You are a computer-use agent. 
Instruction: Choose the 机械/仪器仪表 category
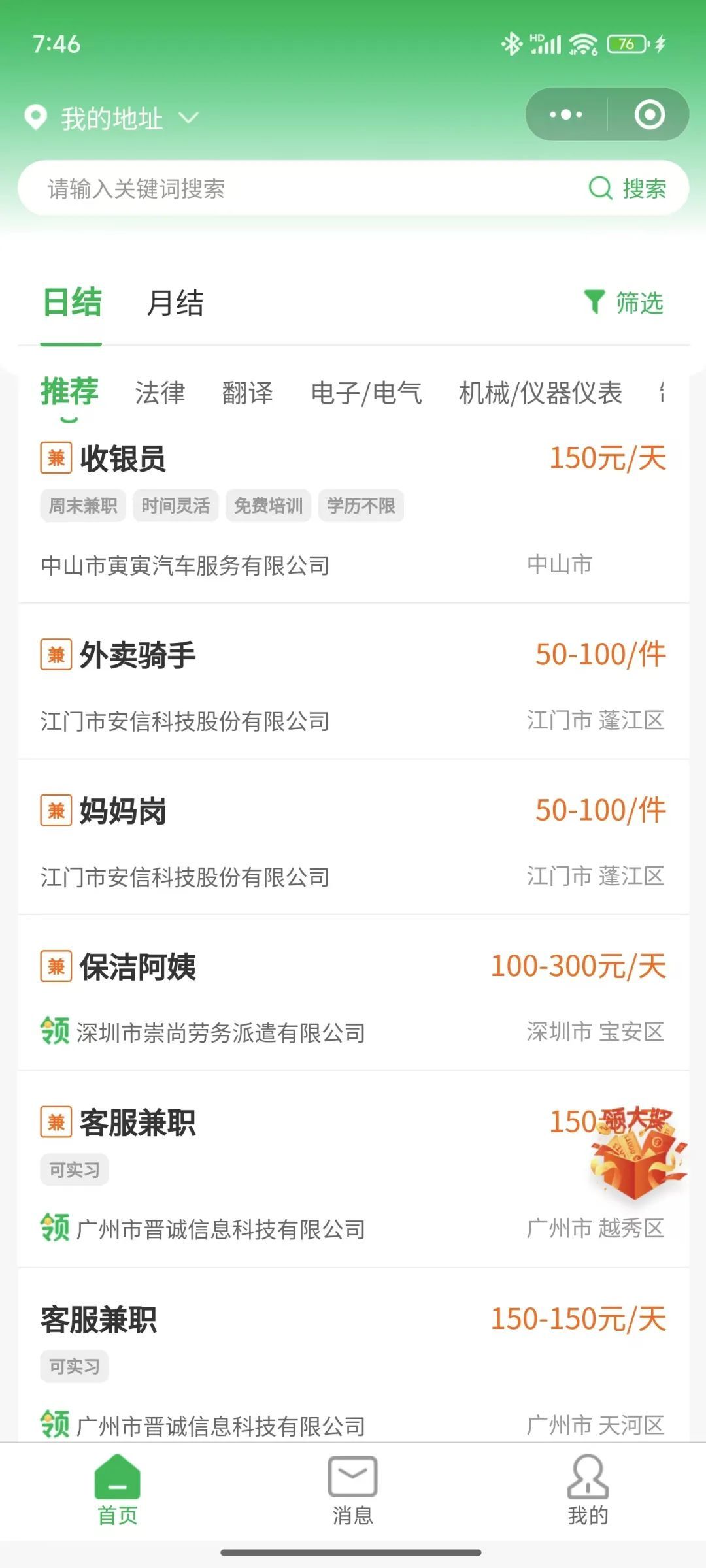pos(540,393)
